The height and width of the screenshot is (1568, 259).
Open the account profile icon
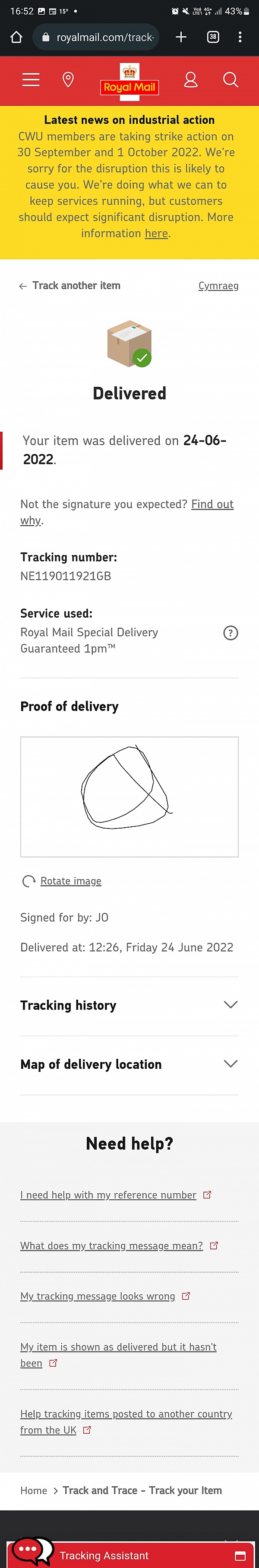pos(191,80)
